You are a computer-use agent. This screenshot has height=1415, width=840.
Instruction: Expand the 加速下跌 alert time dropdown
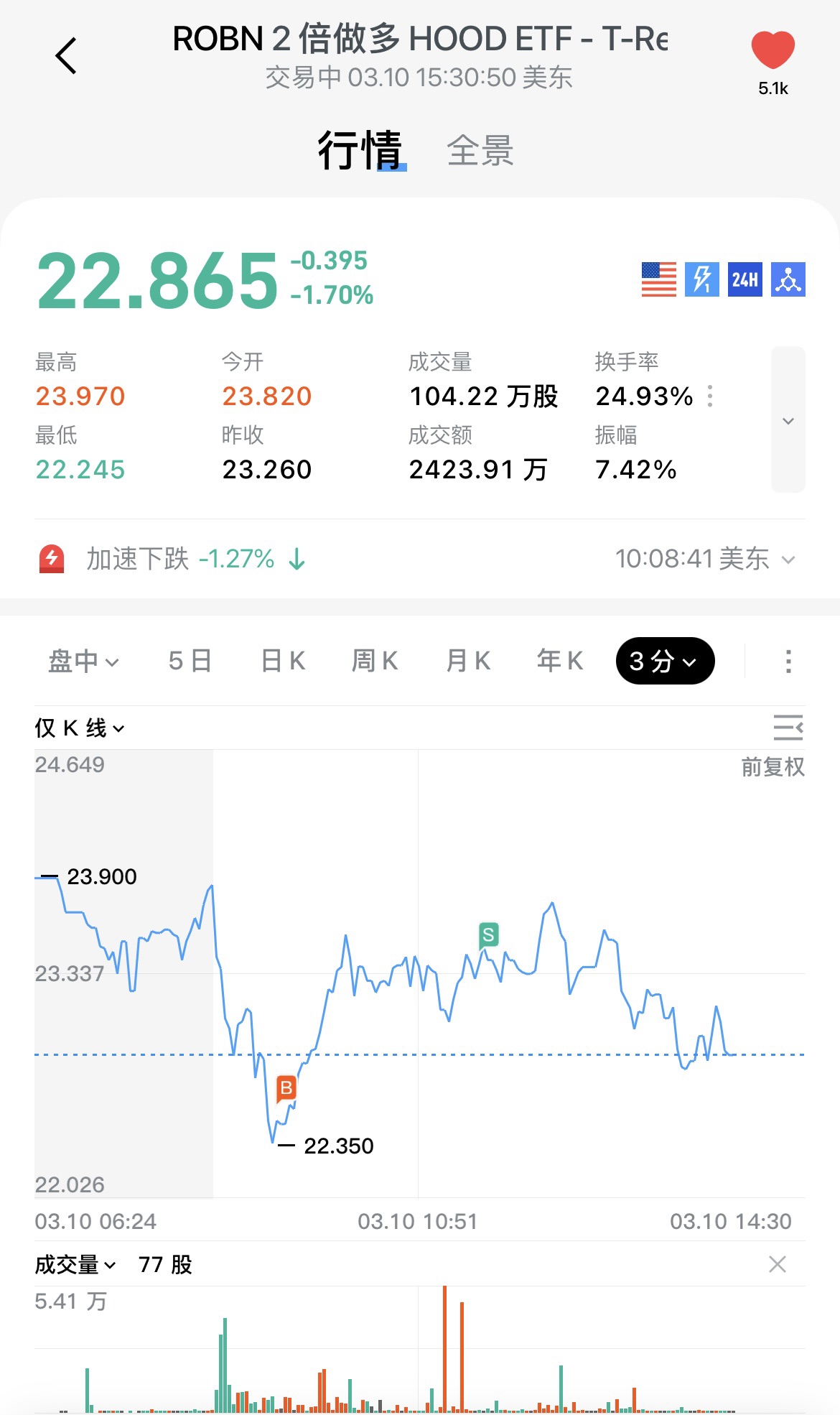[x=788, y=560]
